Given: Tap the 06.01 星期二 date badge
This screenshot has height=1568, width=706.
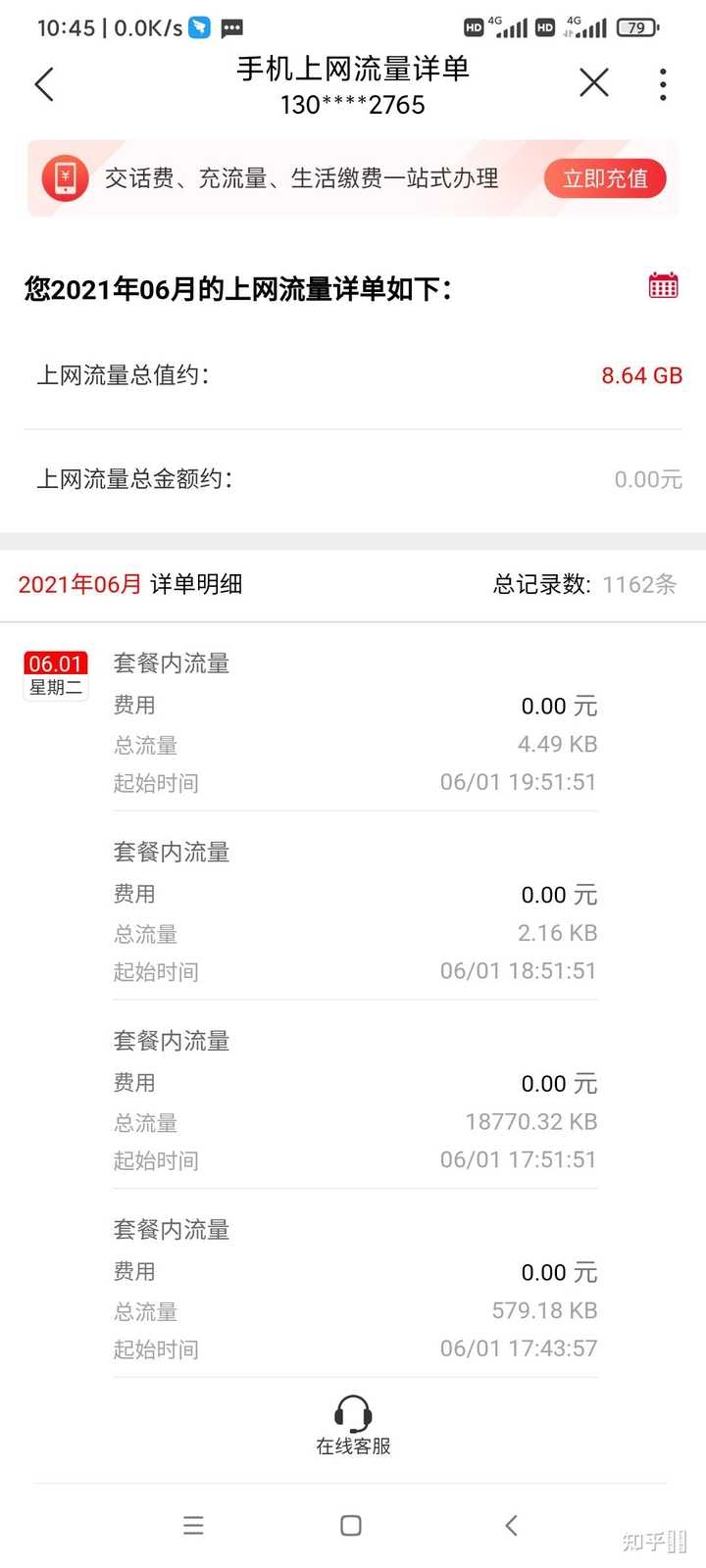Looking at the screenshot, I should click(55, 672).
